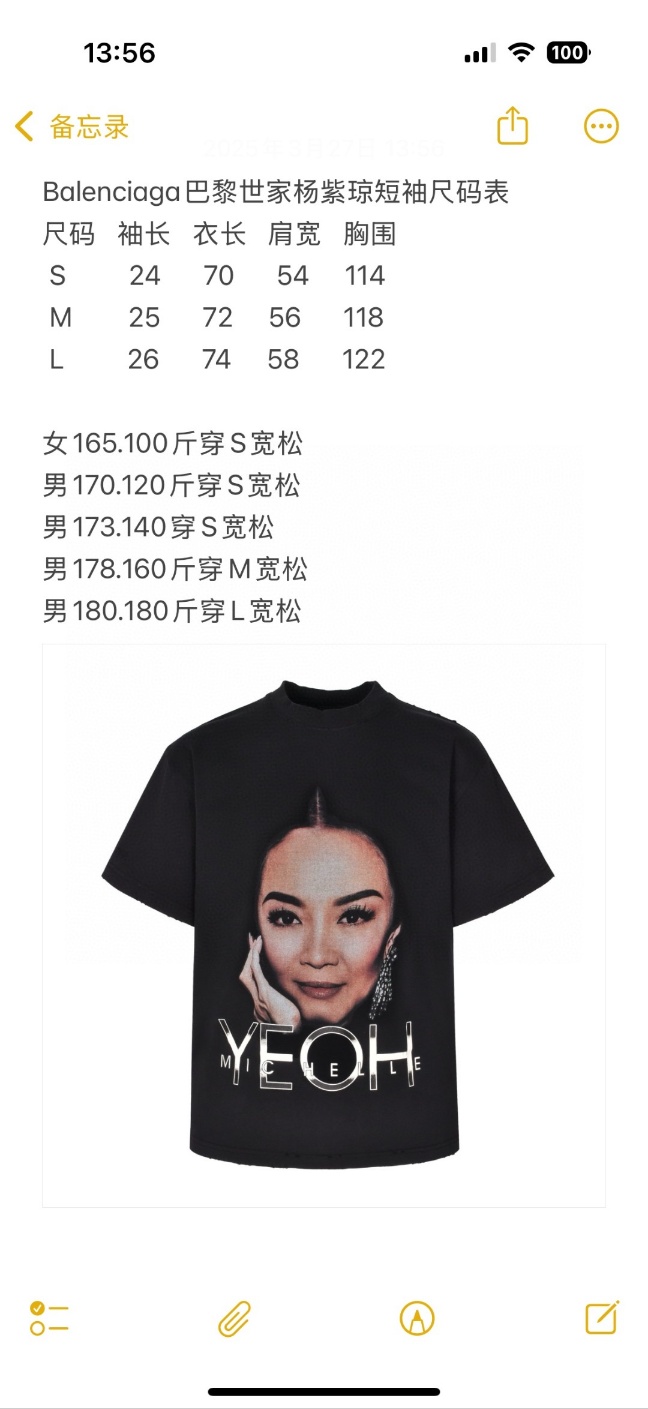This screenshot has height=1409, width=648.
Task: Open the markup pen tool
Action: 417,1318
